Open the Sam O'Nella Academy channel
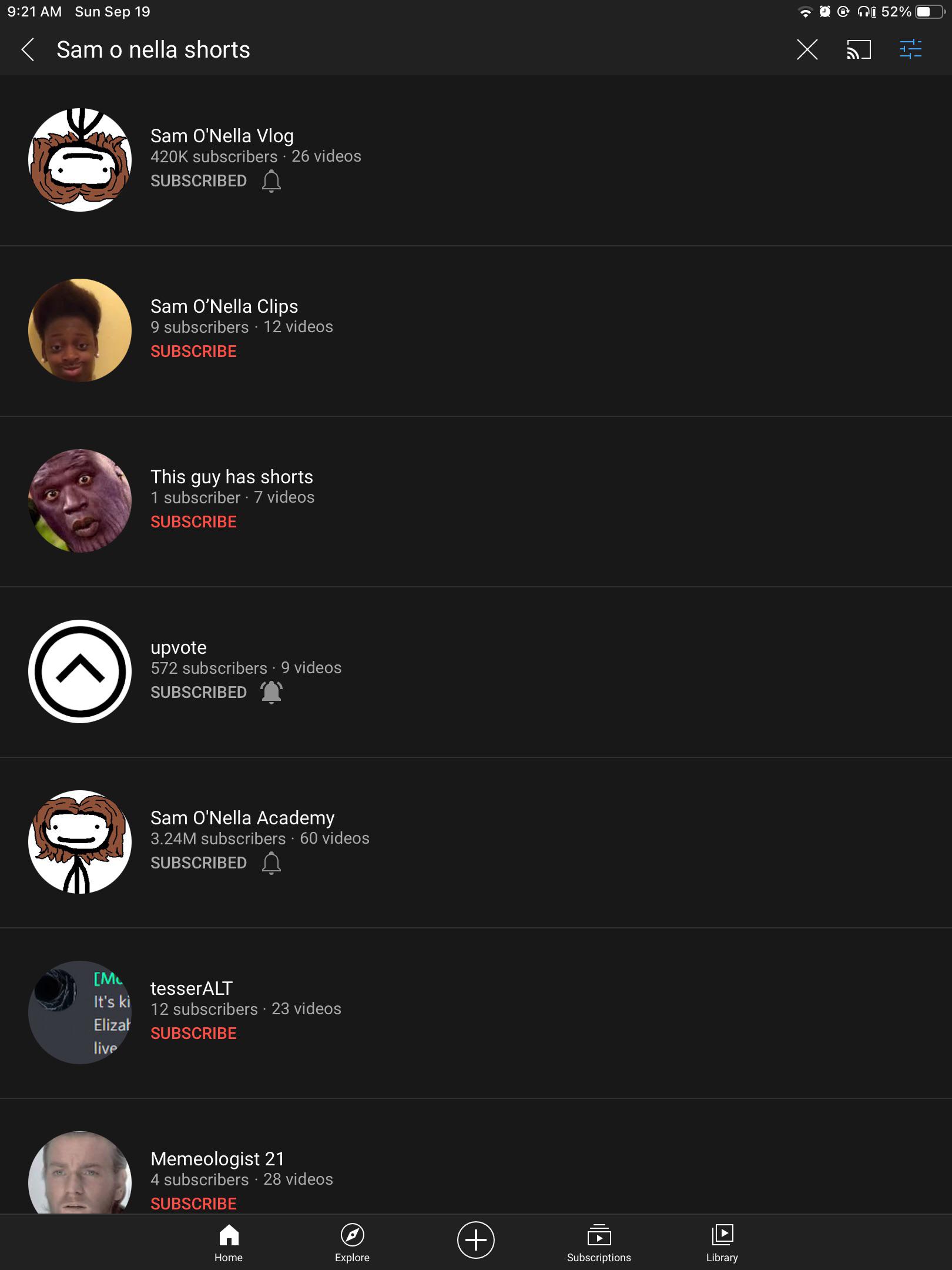The height and width of the screenshot is (1270, 952). 242,818
